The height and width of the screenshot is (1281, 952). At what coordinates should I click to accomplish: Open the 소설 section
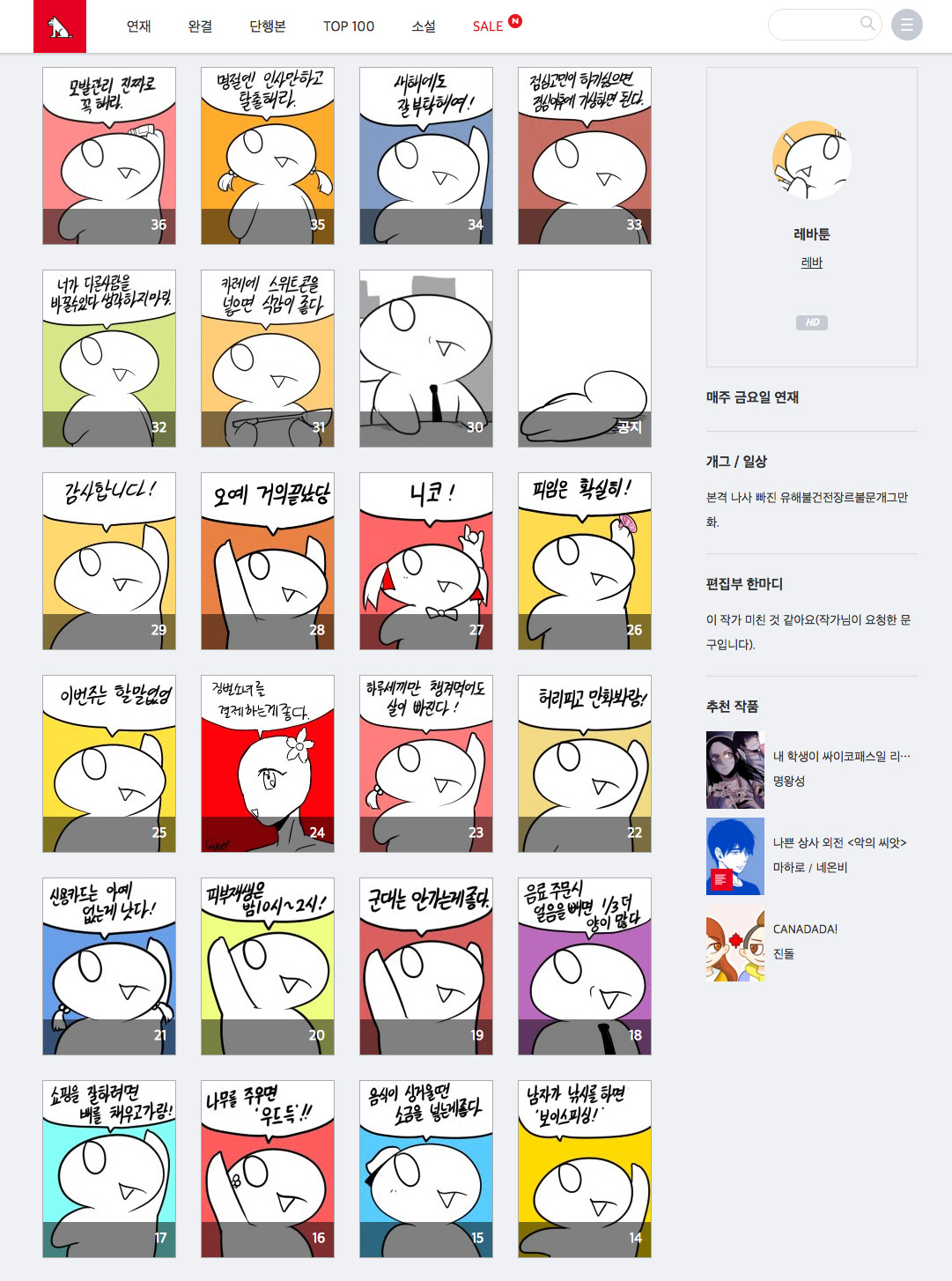(424, 26)
